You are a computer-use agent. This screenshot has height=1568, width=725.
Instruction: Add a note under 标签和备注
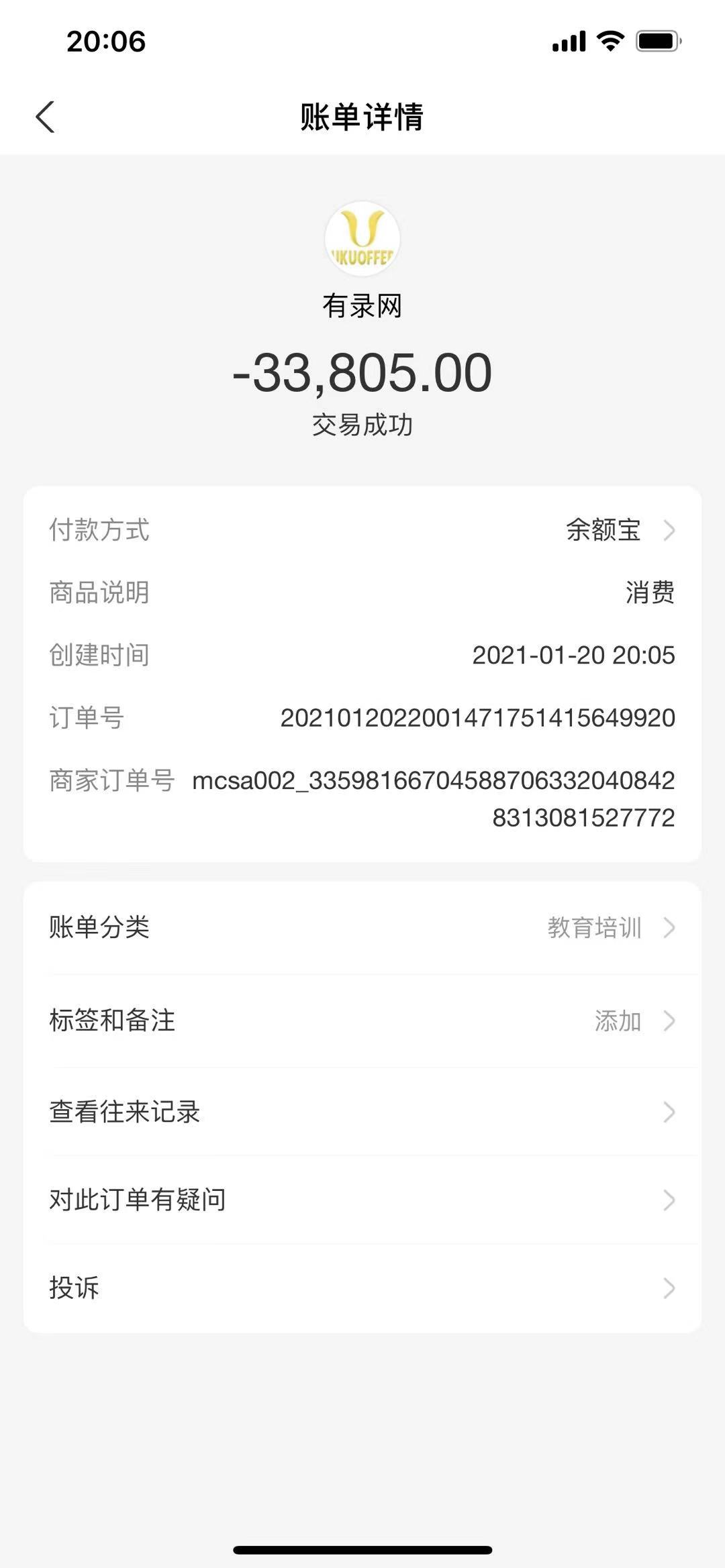pos(362,1021)
